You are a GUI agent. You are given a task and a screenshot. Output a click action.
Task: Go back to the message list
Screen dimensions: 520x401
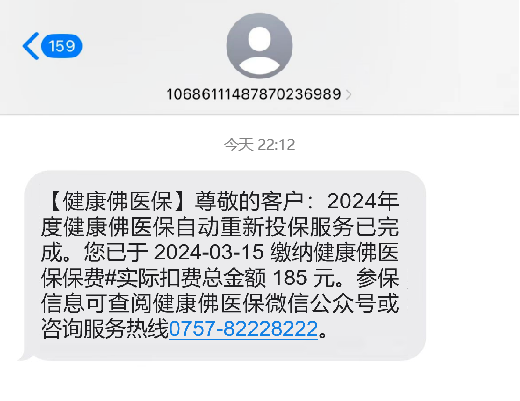click(x=52, y=46)
